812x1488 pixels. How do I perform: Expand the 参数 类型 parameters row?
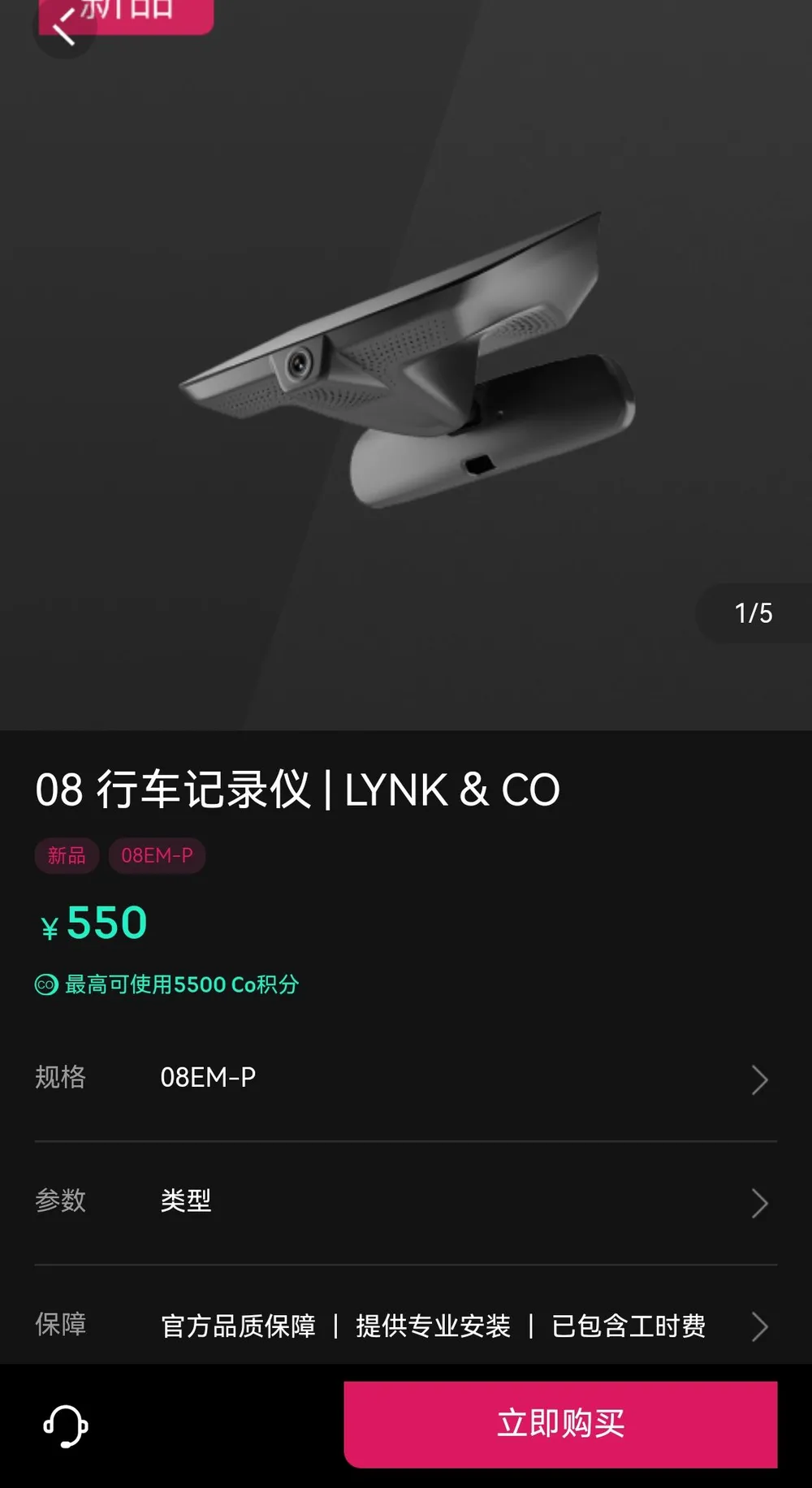click(x=406, y=1202)
